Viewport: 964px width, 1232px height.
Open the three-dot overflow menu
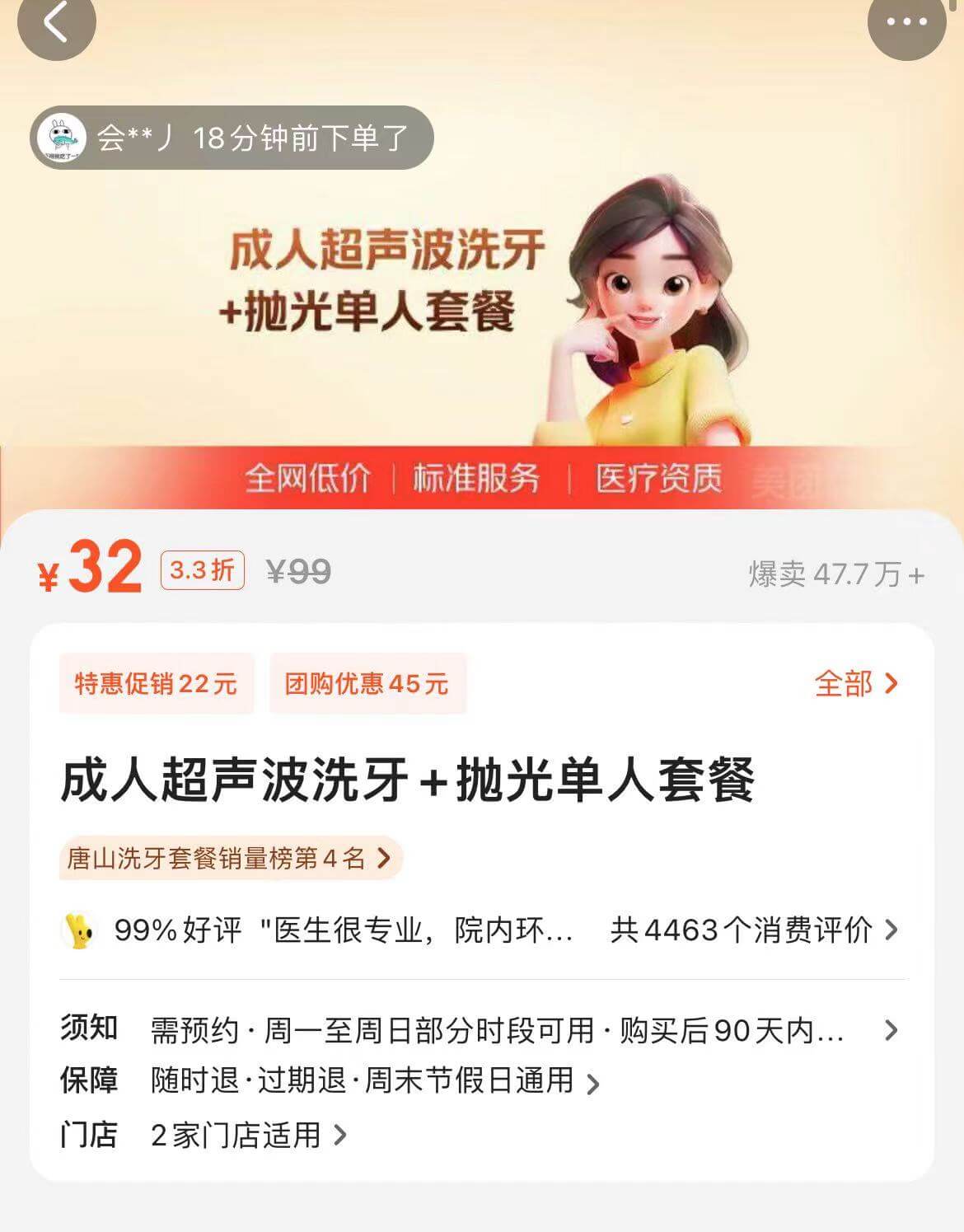(906, 22)
